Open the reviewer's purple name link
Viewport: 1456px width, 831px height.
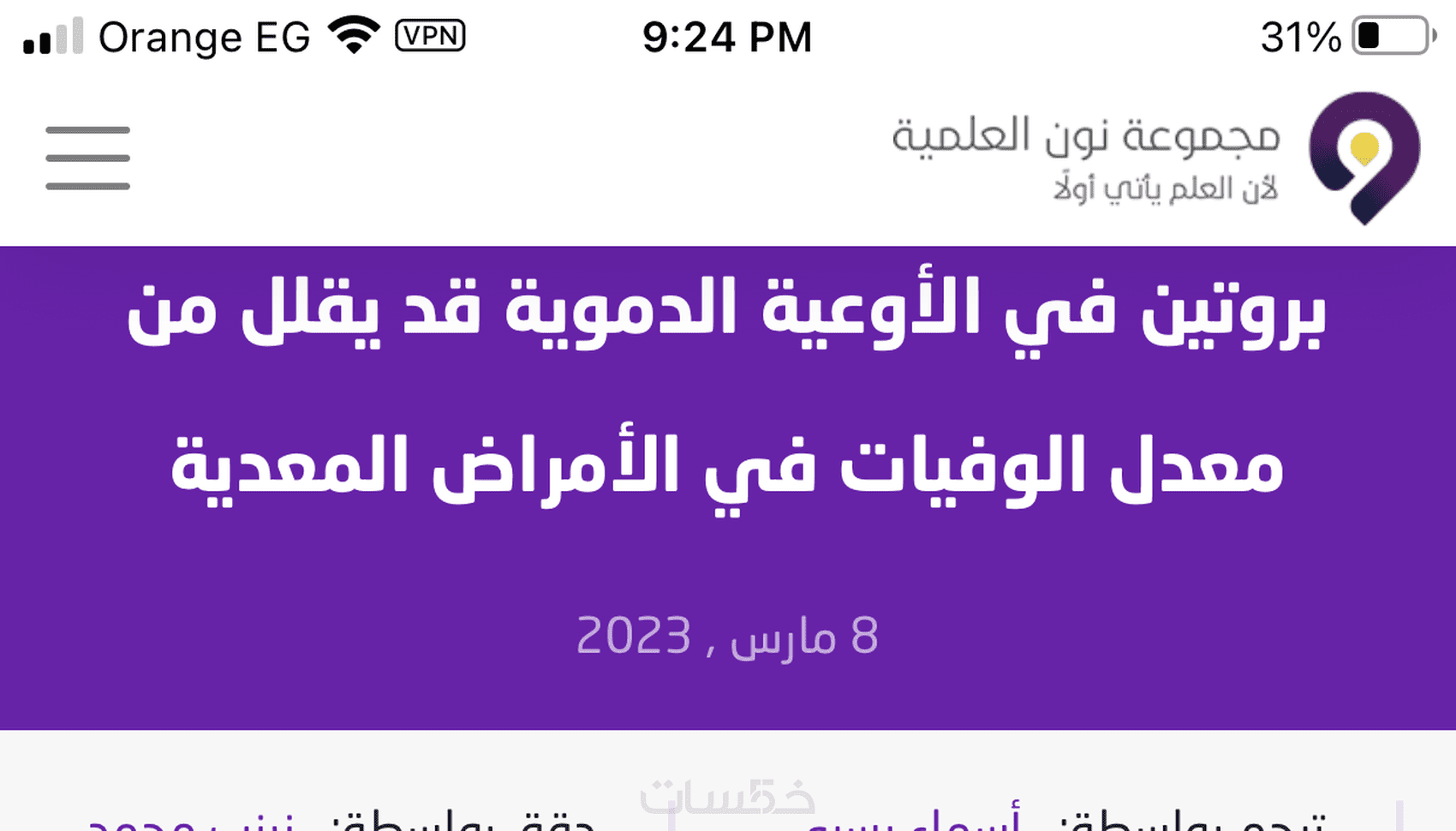190,822
